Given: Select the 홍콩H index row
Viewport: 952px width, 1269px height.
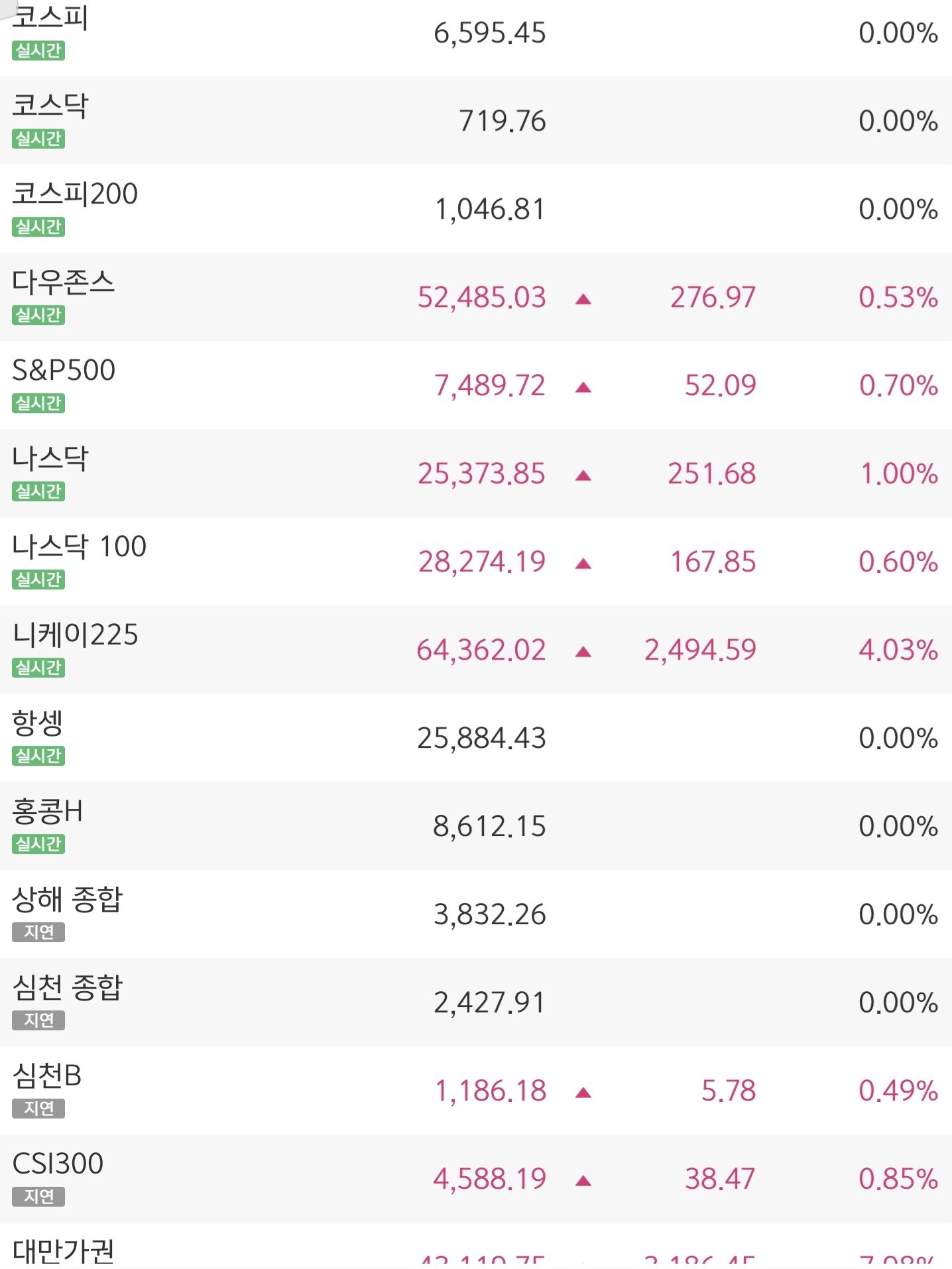Looking at the screenshot, I should (x=476, y=826).
